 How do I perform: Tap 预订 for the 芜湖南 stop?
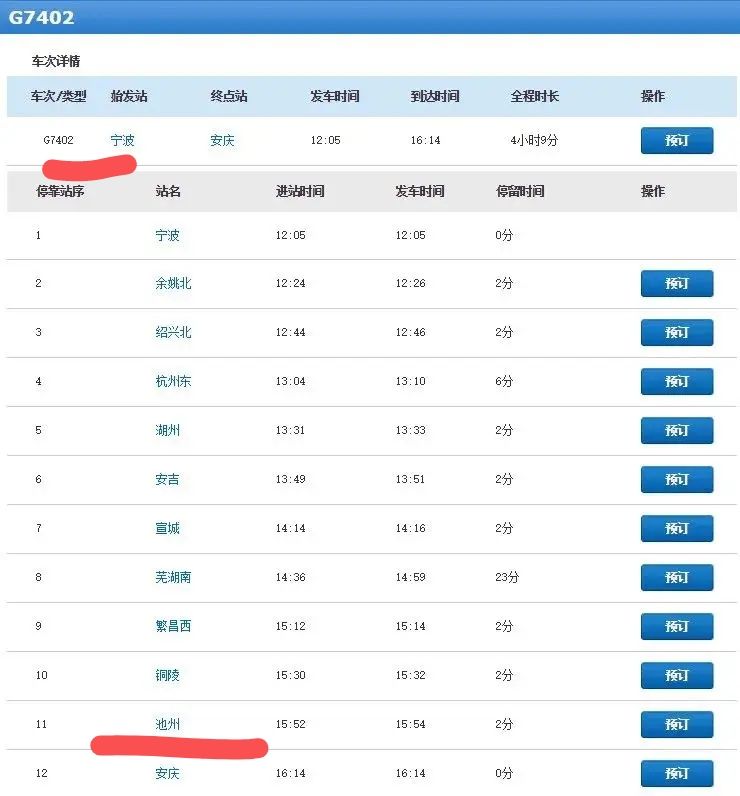676,578
